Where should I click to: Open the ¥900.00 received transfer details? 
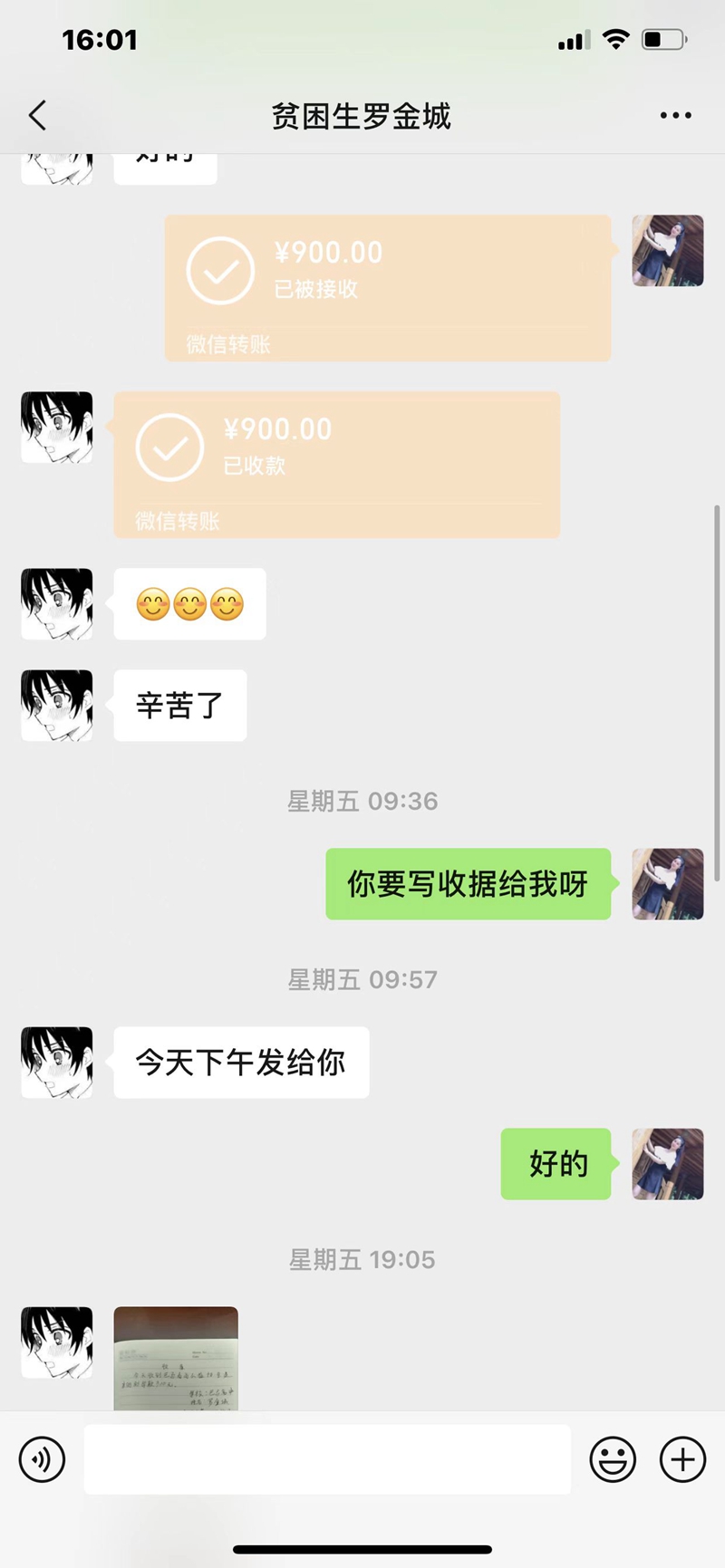coord(335,464)
